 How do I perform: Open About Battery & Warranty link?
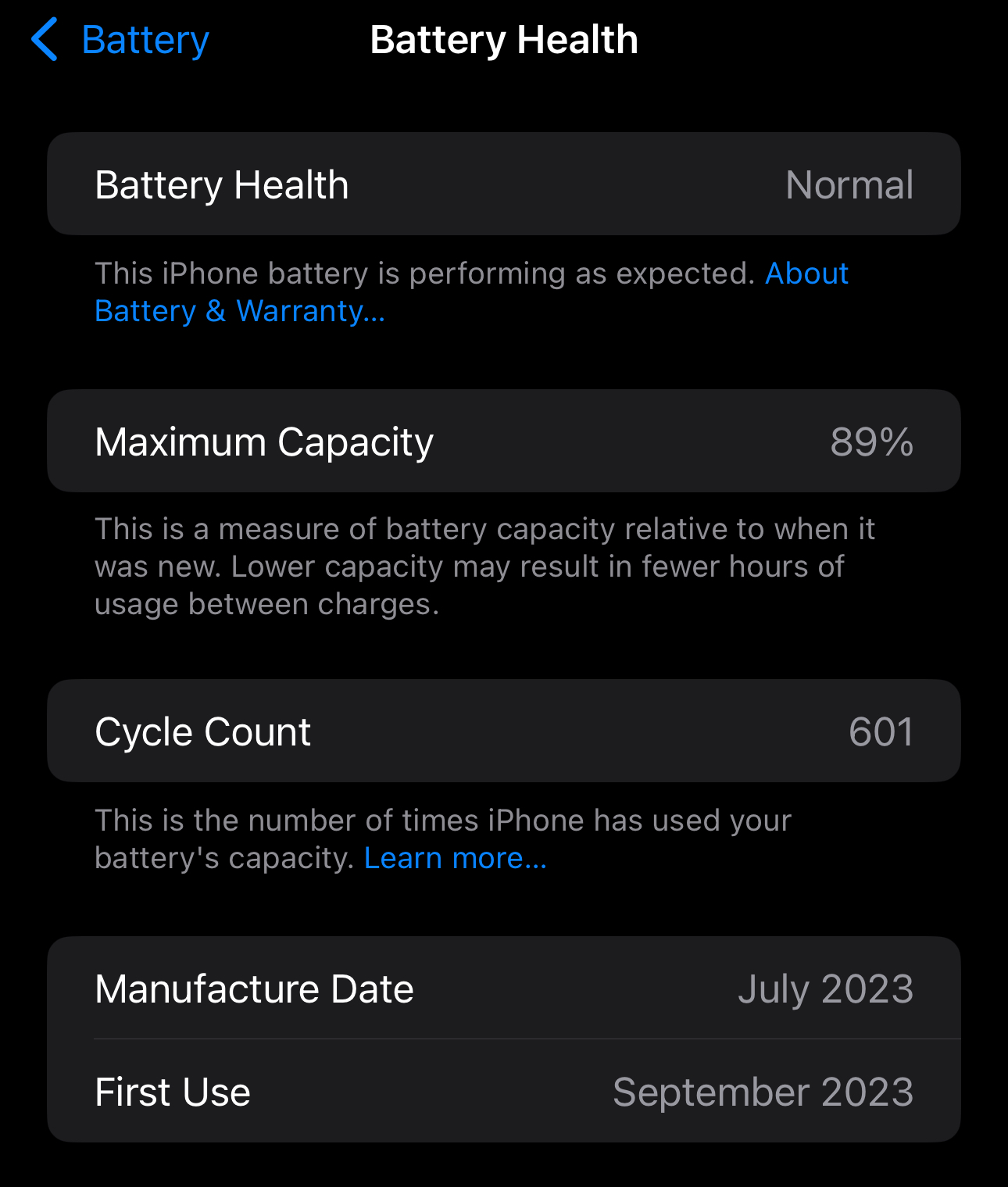(x=239, y=311)
